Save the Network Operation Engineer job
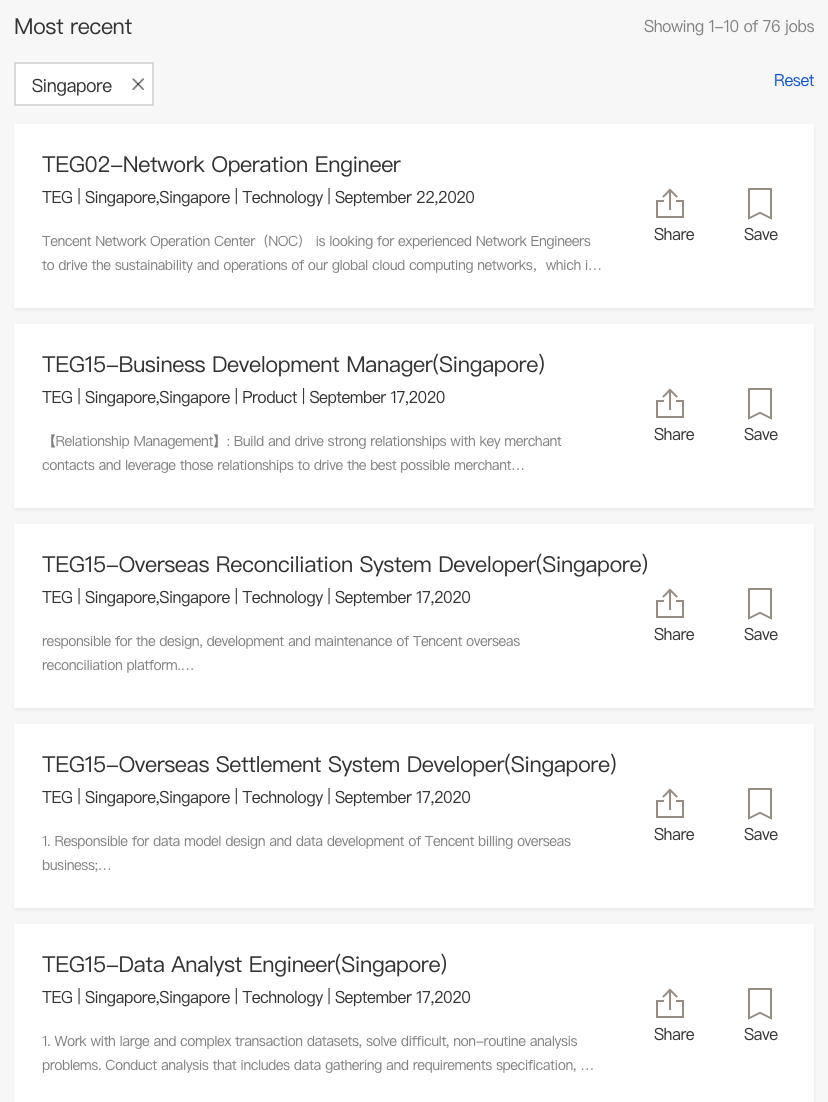The height and width of the screenshot is (1102, 828). 760,214
